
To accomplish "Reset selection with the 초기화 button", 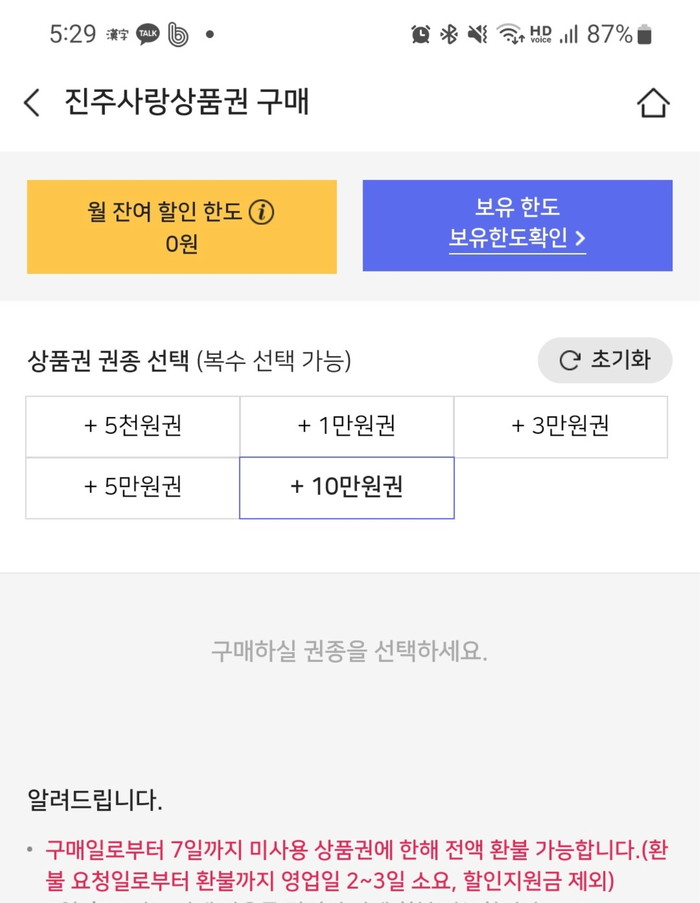I will click(605, 360).
